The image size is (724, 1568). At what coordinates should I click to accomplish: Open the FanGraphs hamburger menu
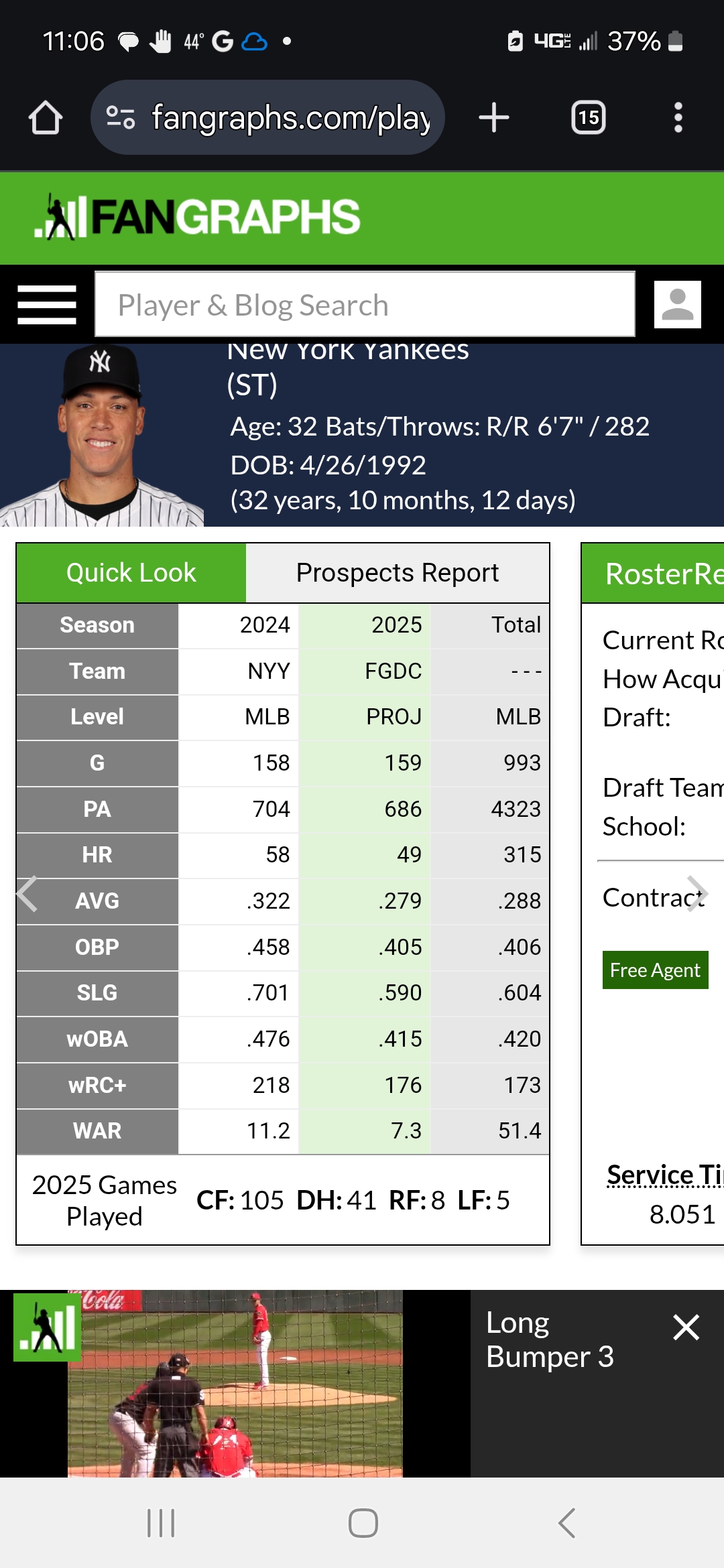tap(47, 305)
